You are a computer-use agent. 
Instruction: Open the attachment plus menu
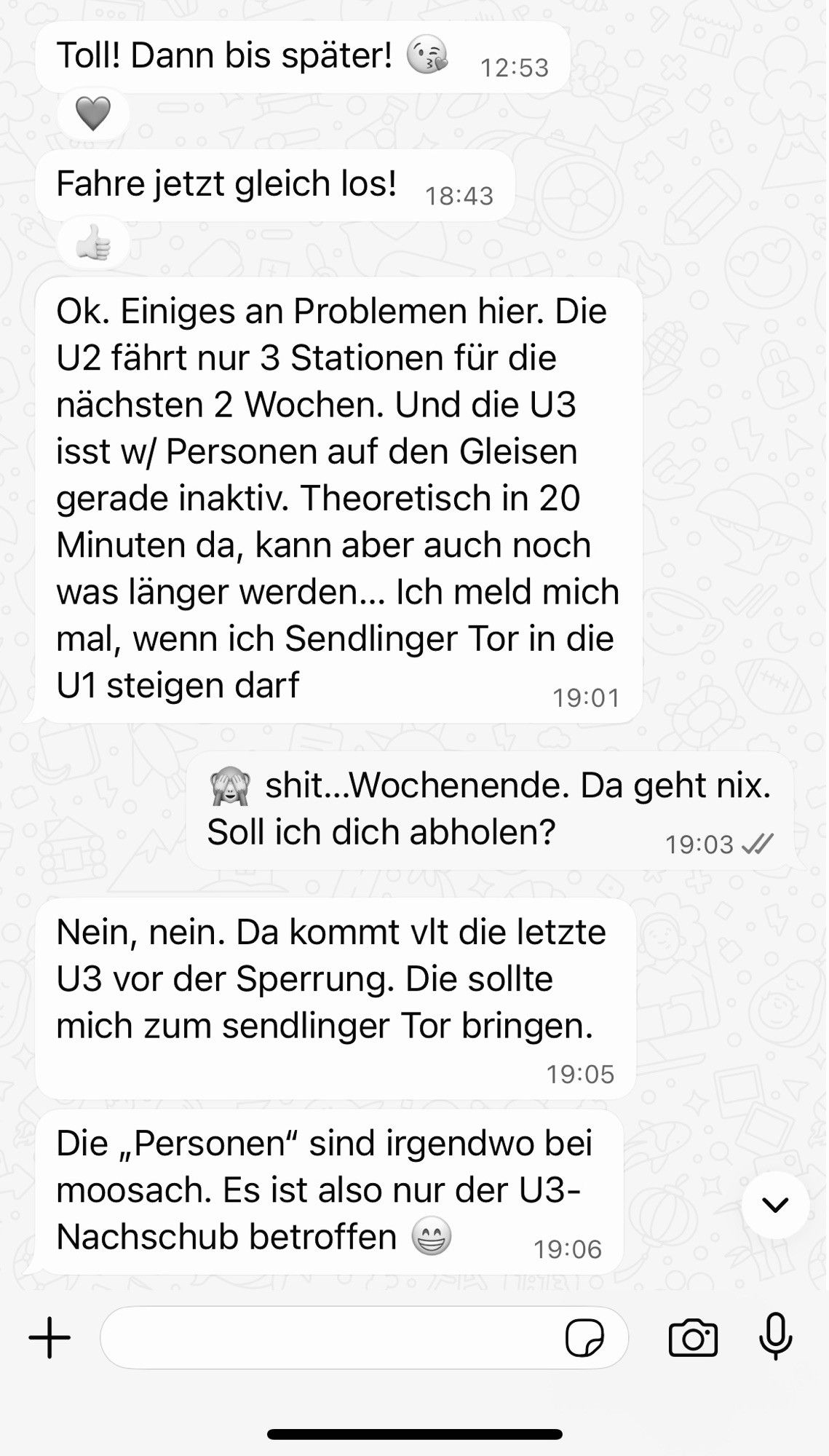[x=49, y=1338]
